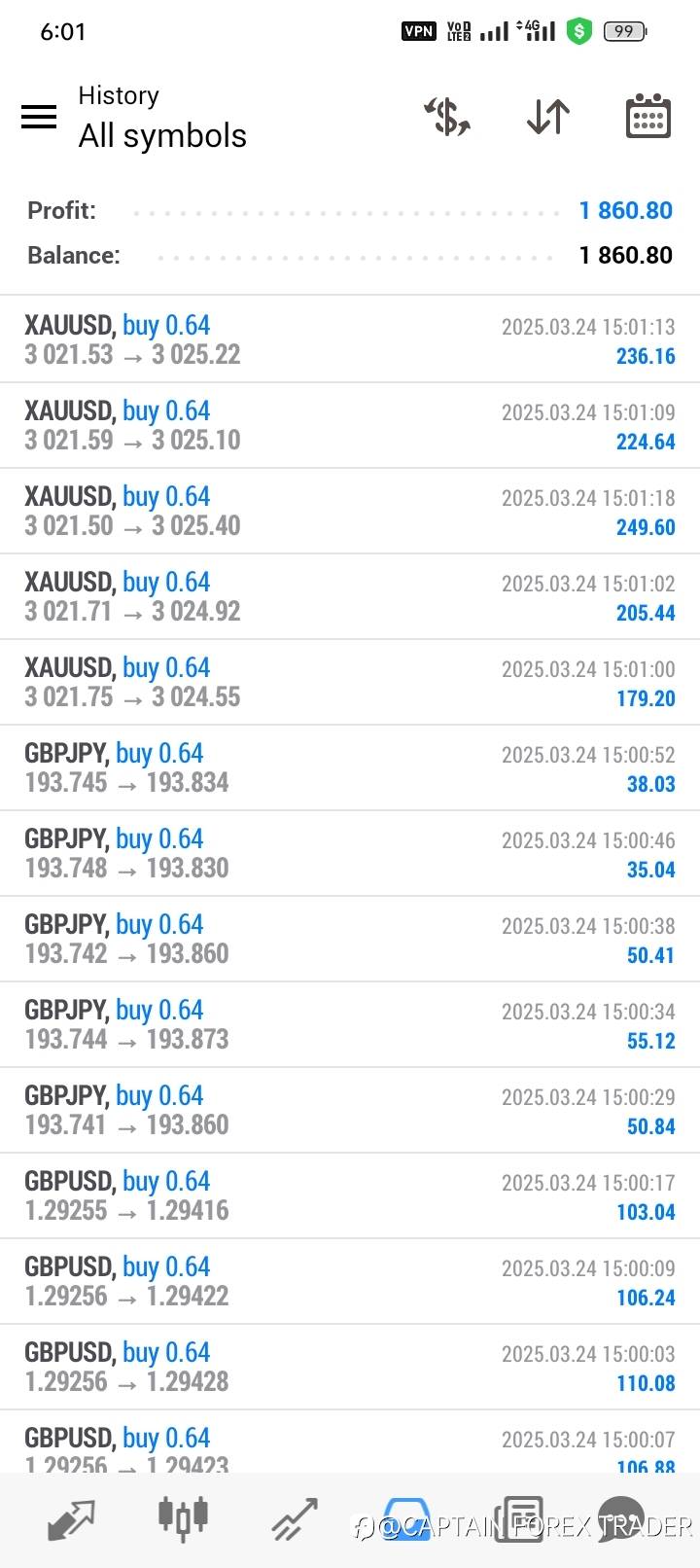Open GBPJPY trade with 55.12 profit
This screenshot has height=1568, width=700.
[x=350, y=1025]
